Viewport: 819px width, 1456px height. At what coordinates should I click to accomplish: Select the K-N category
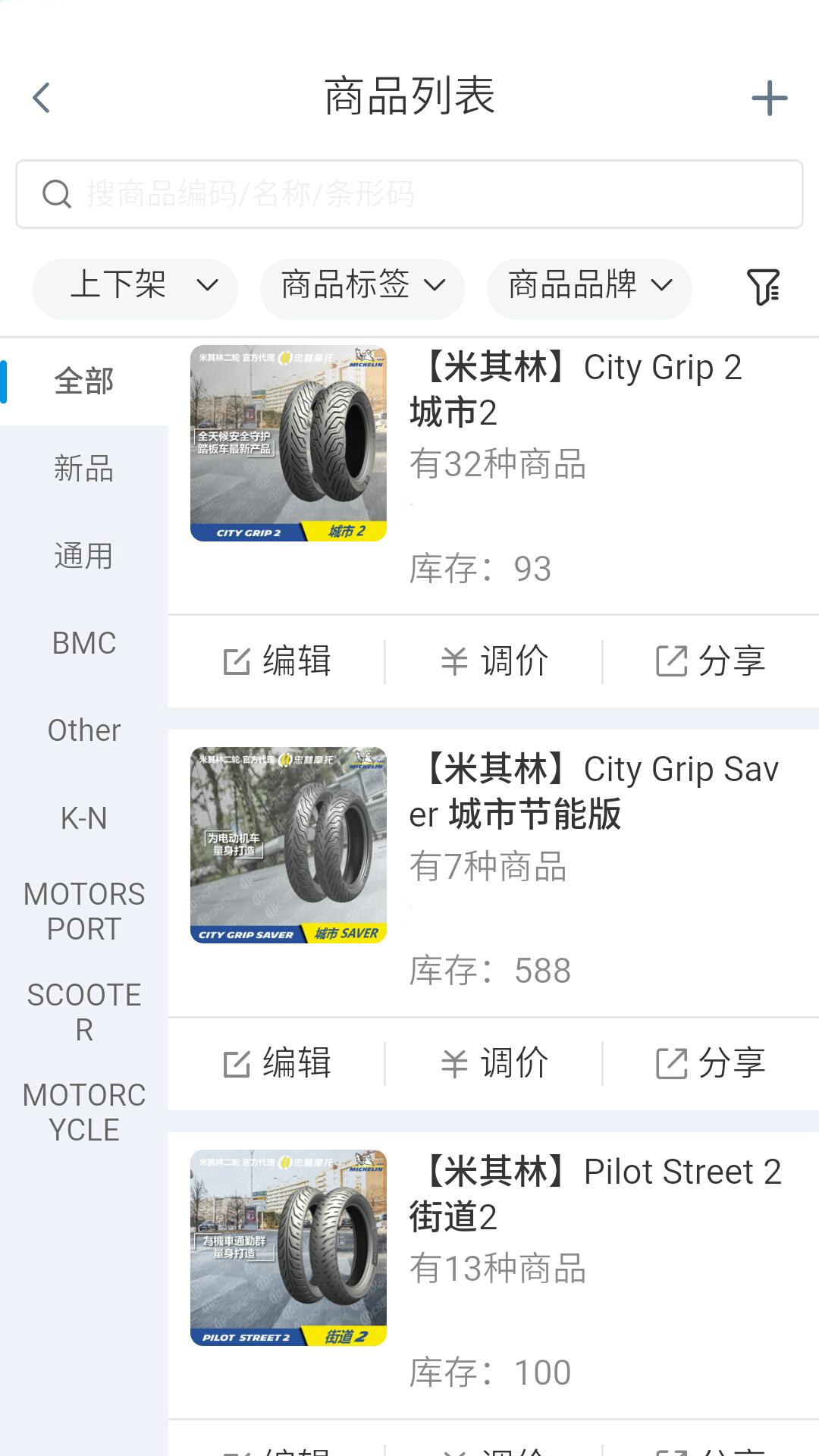(x=83, y=817)
